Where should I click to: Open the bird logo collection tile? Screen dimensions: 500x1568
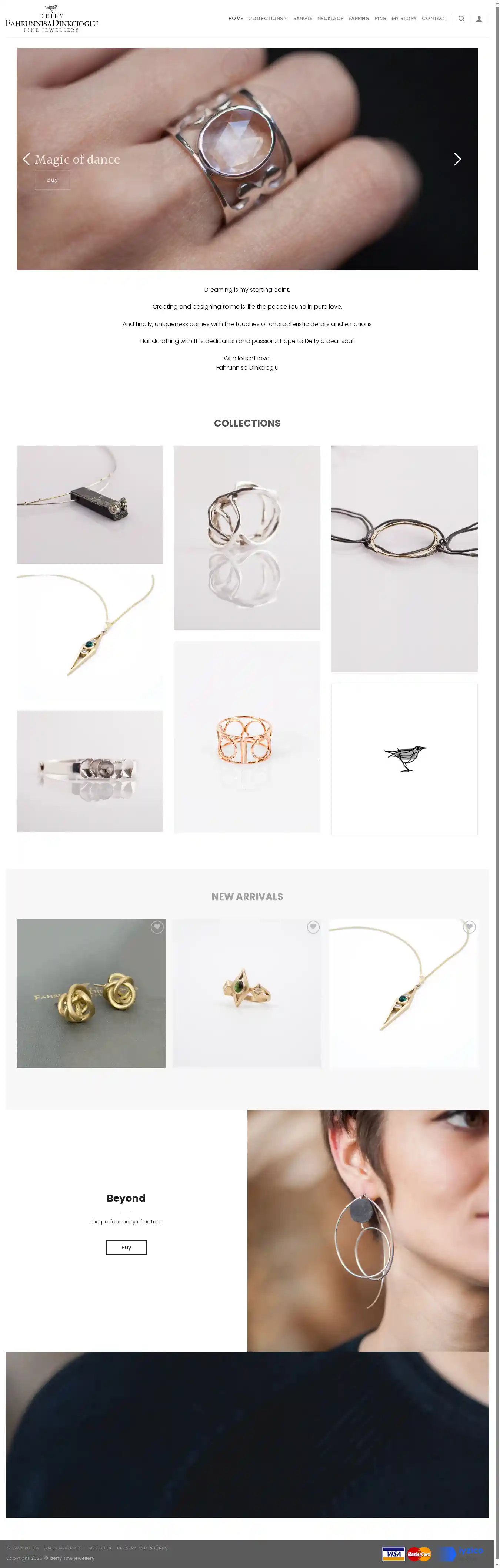pos(404,758)
